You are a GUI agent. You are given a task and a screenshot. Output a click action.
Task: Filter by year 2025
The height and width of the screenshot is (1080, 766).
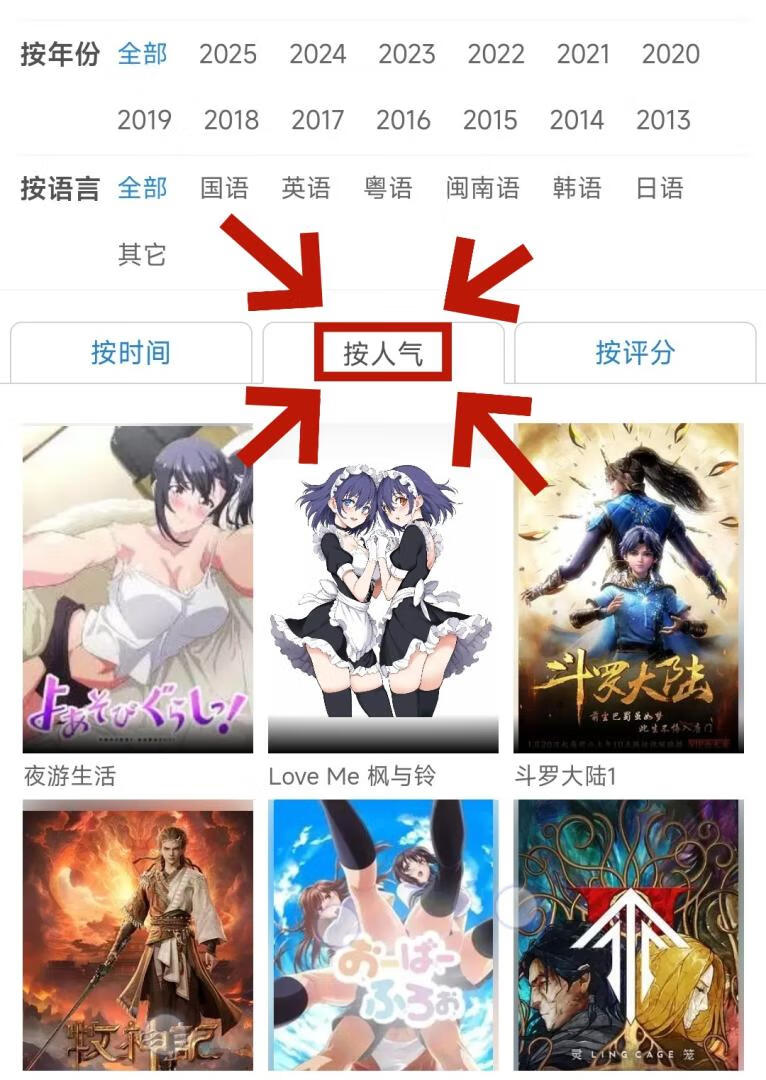227,54
